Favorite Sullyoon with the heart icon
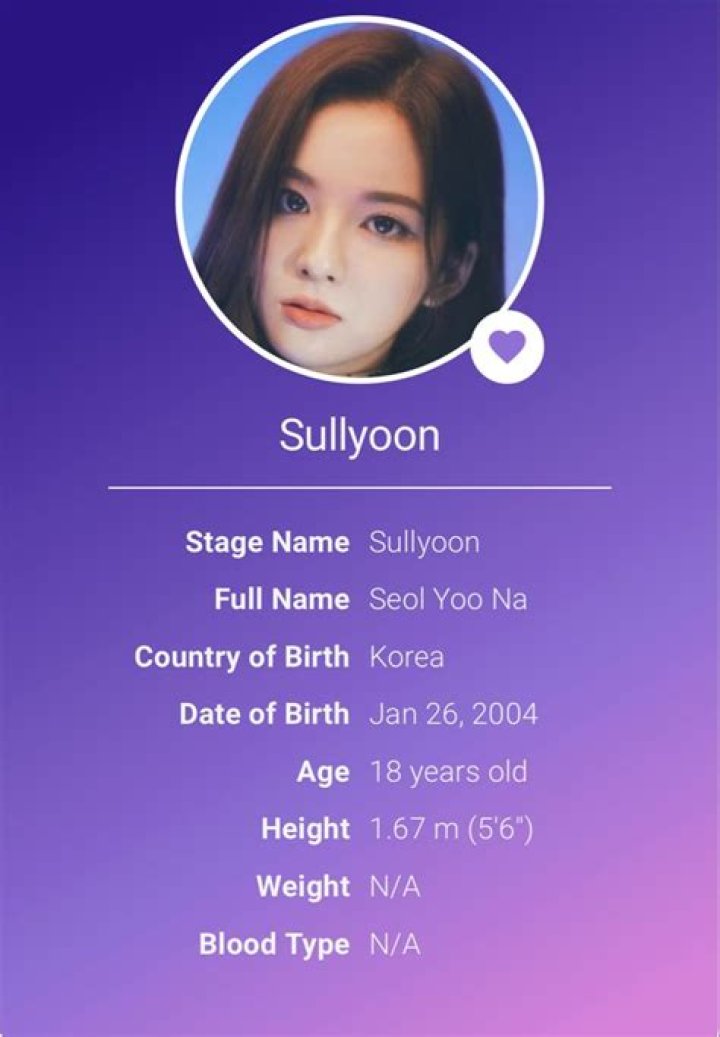Image resolution: width=720 pixels, height=1037 pixels. [507, 347]
